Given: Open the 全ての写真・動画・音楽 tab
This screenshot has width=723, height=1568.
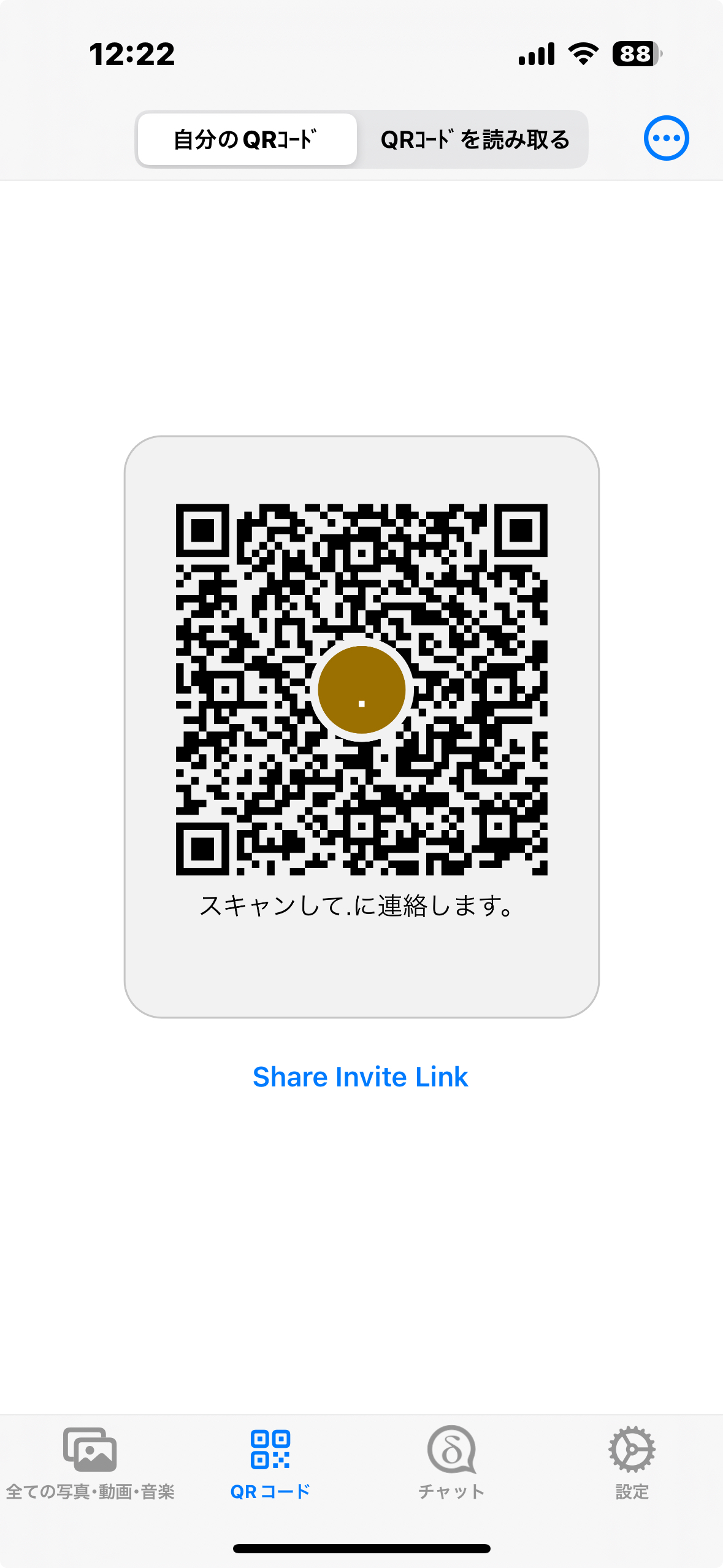Looking at the screenshot, I should (90, 1462).
